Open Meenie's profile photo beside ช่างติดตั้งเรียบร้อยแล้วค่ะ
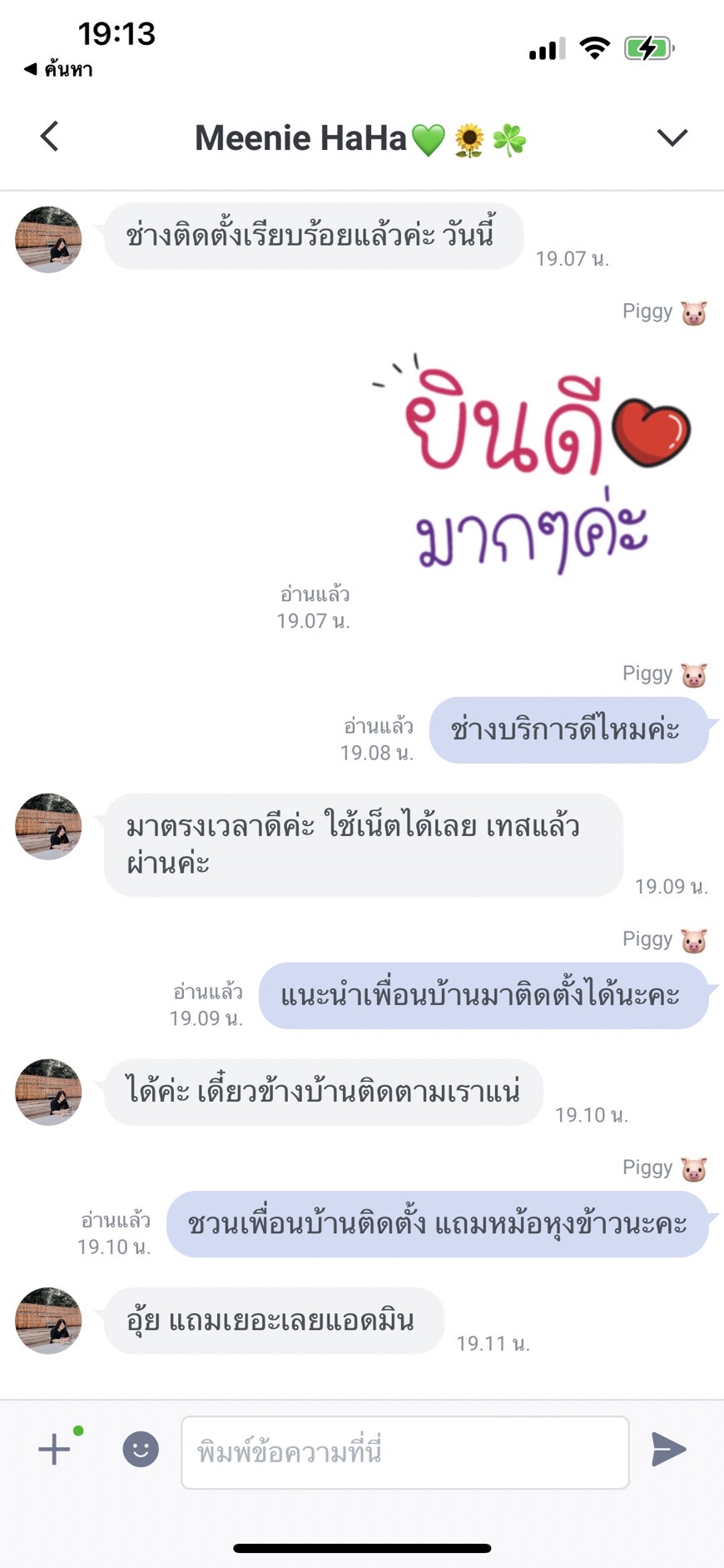724x1568 pixels. pos(48,240)
